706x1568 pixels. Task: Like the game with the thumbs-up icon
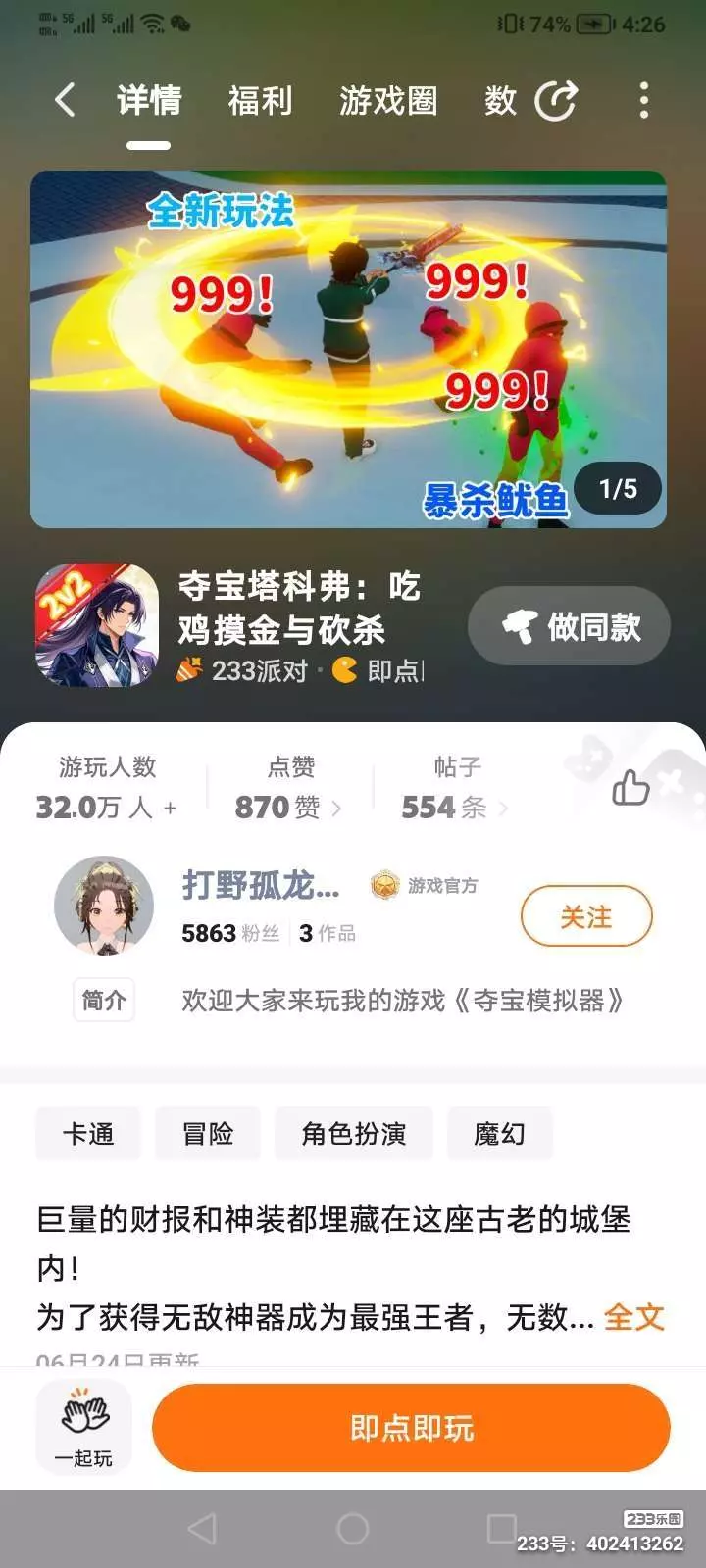[x=630, y=787]
